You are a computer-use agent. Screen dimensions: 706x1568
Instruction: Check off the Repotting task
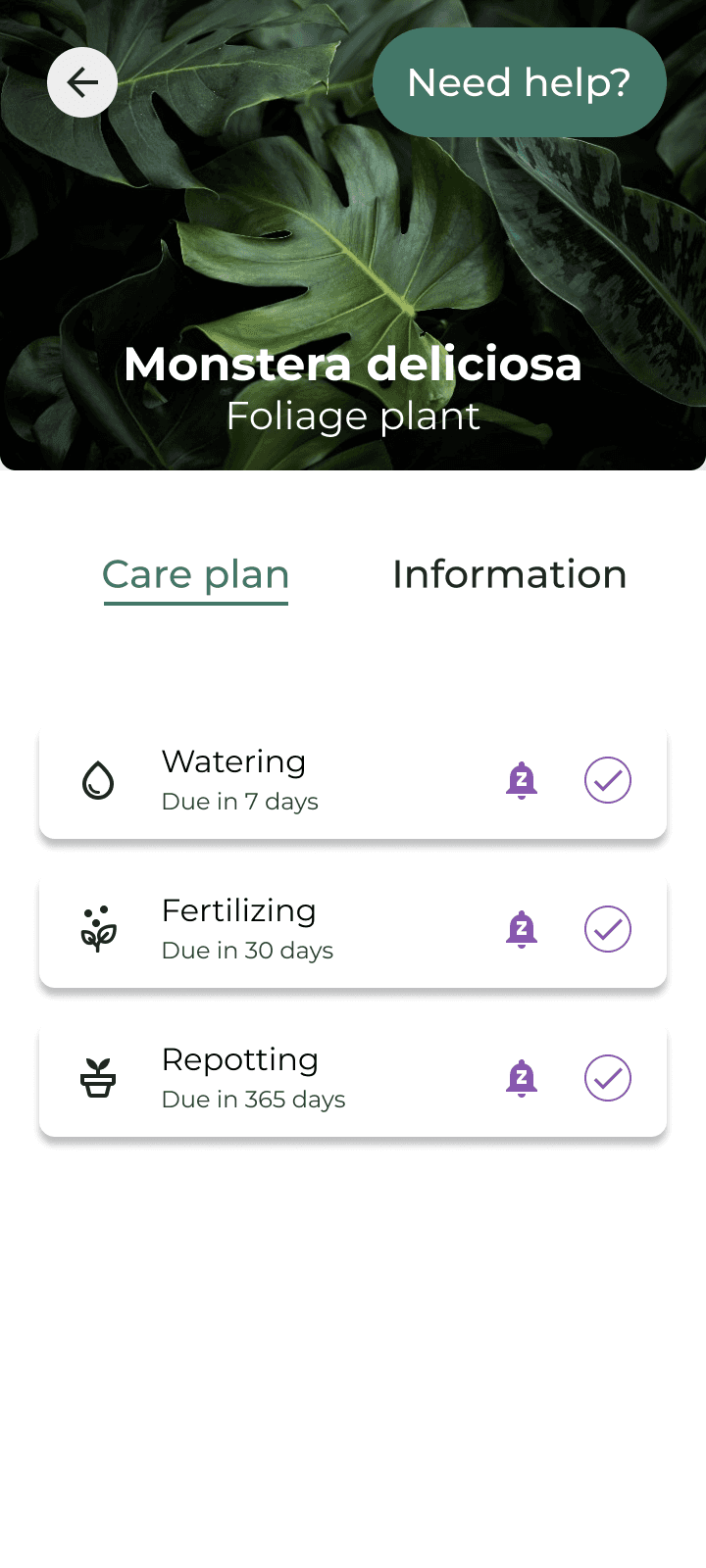coord(608,1079)
